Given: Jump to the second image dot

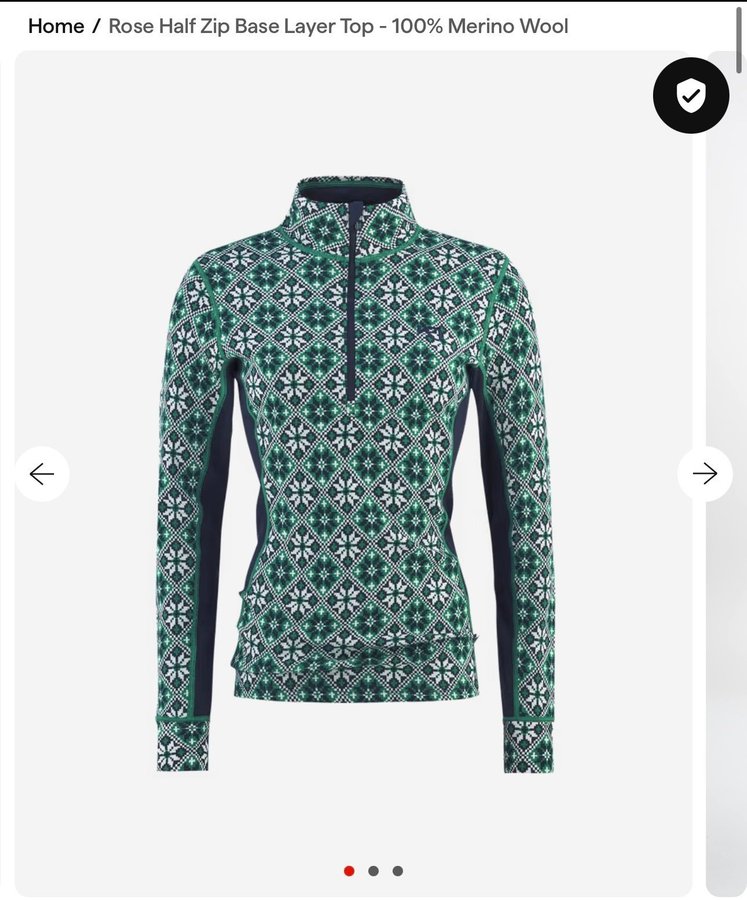Looking at the screenshot, I should click(x=373, y=871).
